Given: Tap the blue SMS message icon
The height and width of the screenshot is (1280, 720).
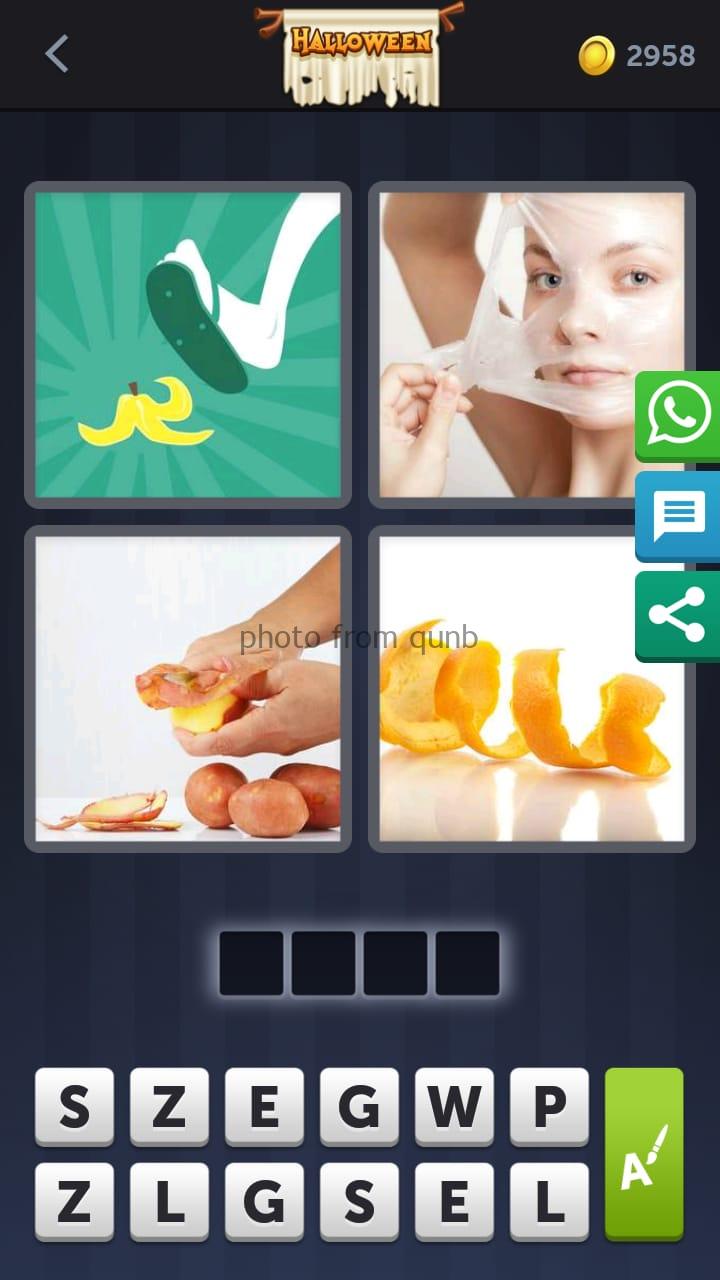Looking at the screenshot, I should 681,516.
